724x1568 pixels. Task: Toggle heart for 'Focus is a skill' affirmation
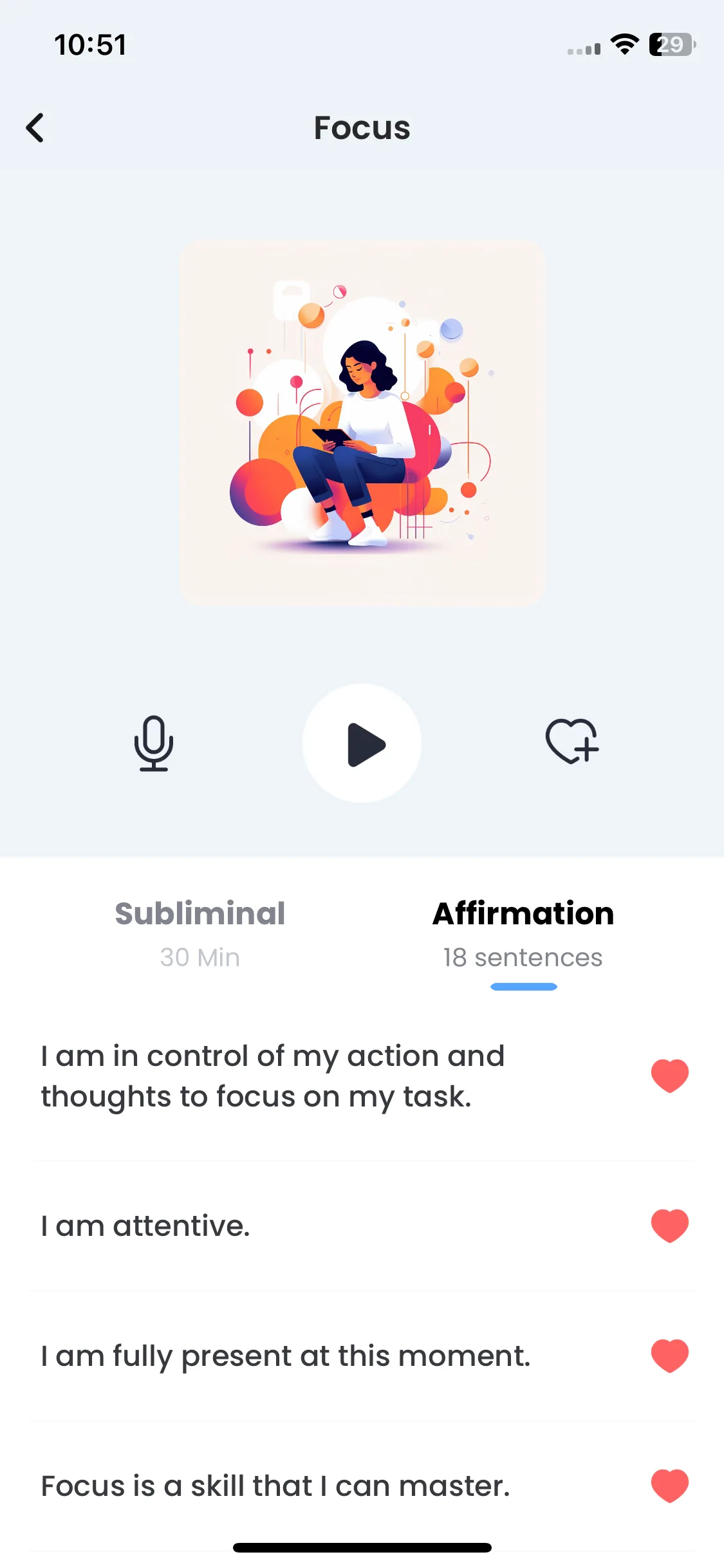[x=669, y=1486]
